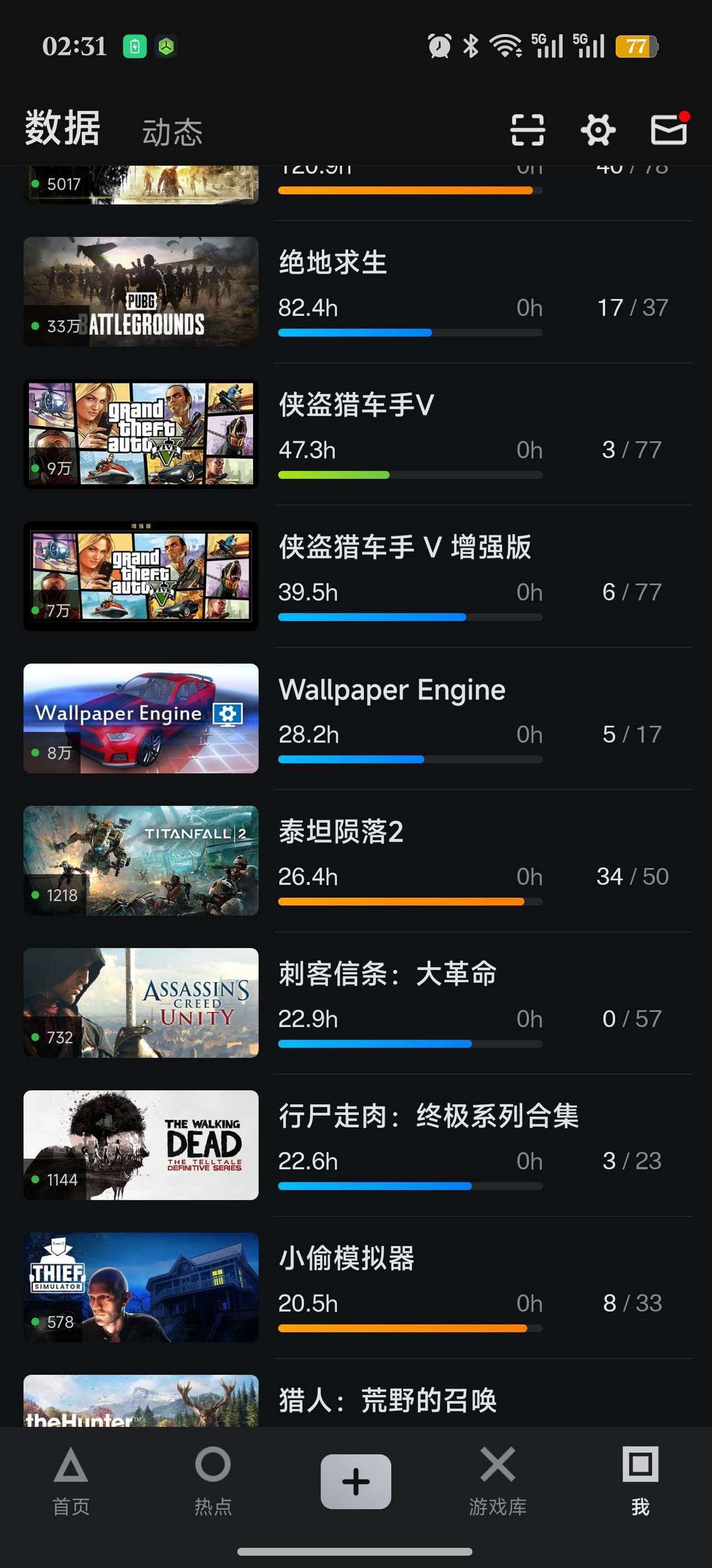Open the settings gear
Image resolution: width=712 pixels, height=1568 pixels.
(598, 130)
